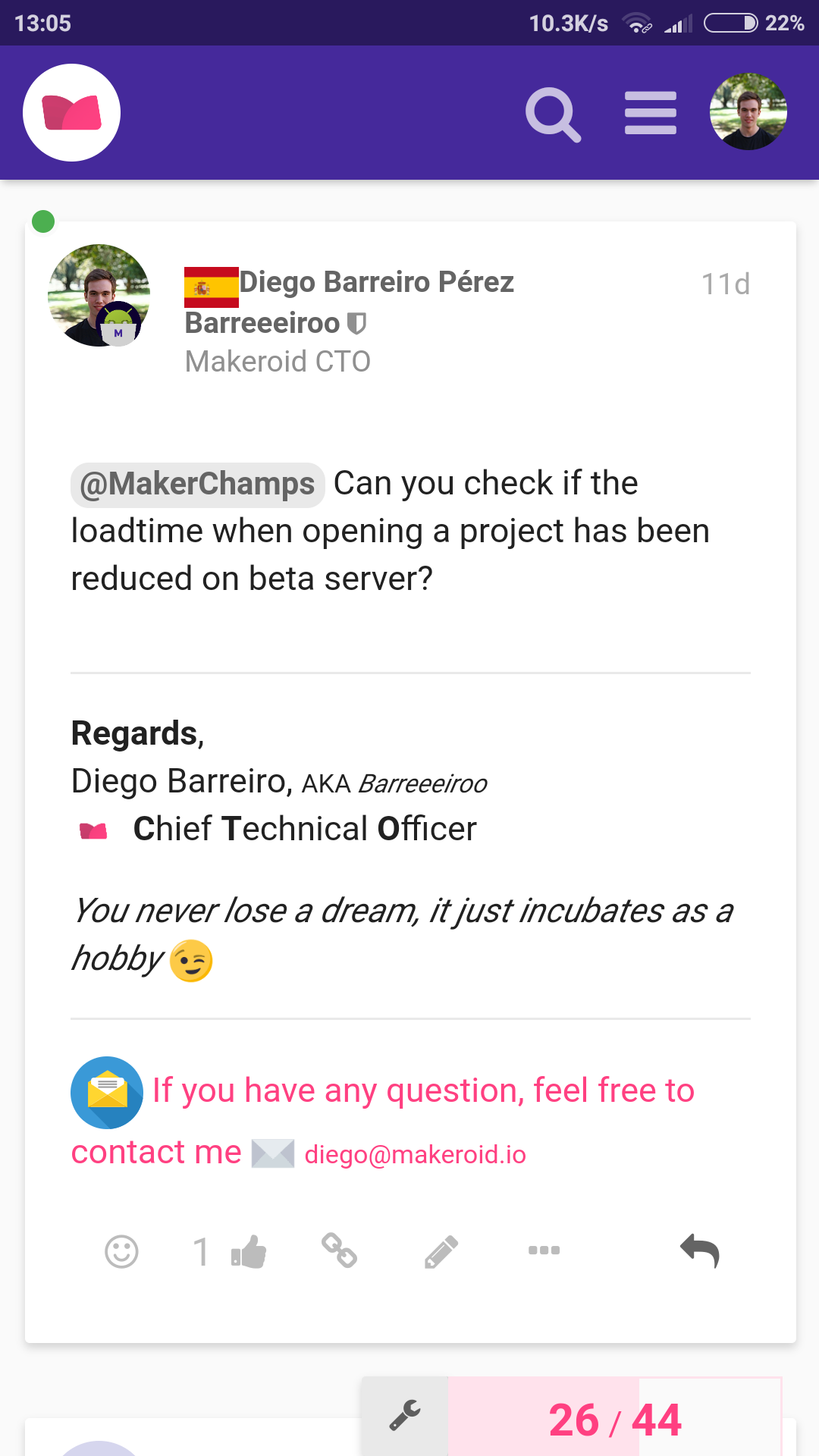Viewport: 819px width, 1456px height.
Task: Open the forum search
Action: pos(553,114)
